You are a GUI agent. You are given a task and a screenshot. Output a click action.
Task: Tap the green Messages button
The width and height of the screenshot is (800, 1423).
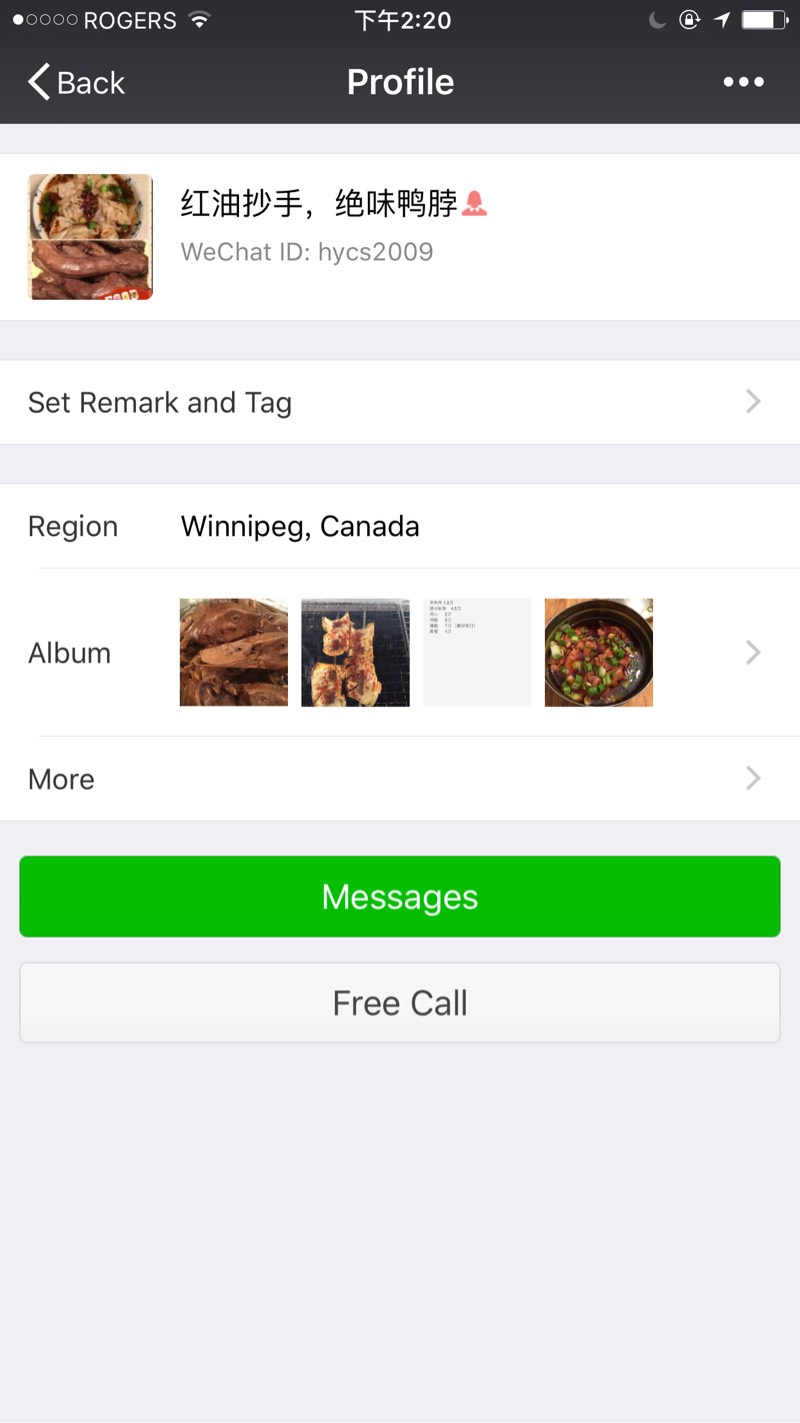click(x=400, y=897)
